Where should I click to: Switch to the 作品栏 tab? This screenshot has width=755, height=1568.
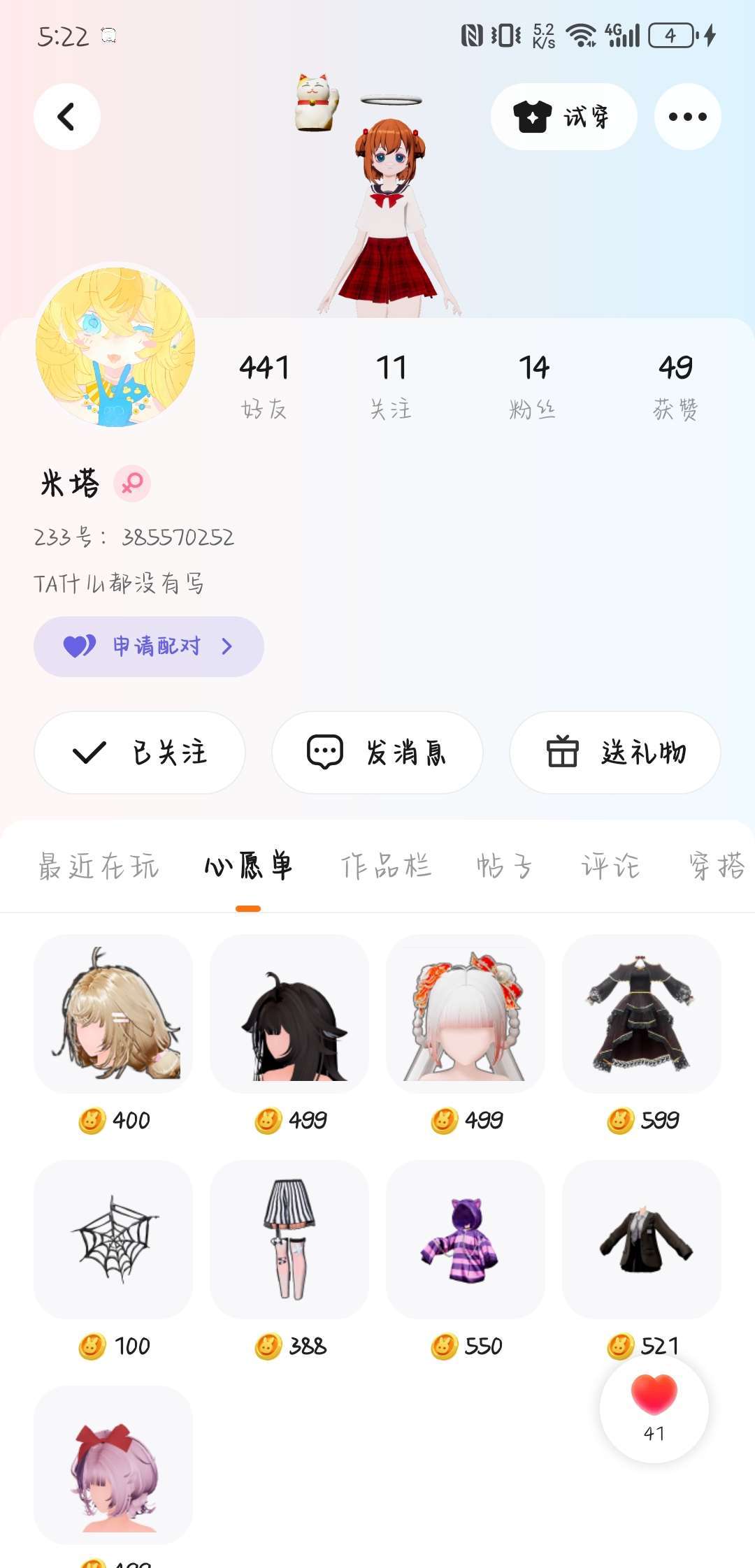pos(386,866)
